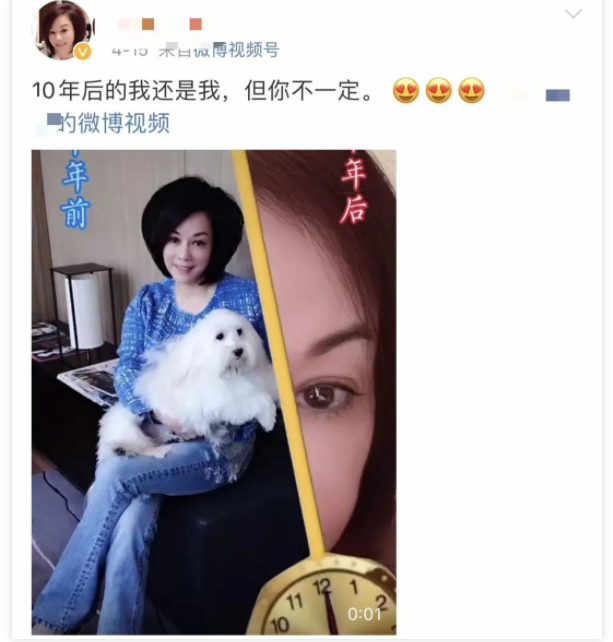613x642 pixels.
Task: Expand the post options chevron
Action: pyautogui.click(x=573, y=14)
